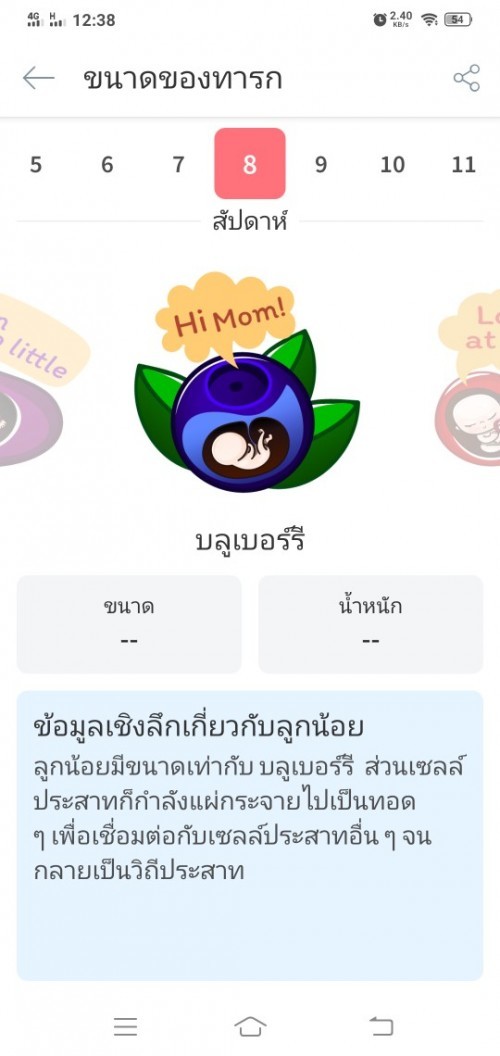Select week 6
Viewport: 500px width, 1056px height.
(x=107, y=164)
